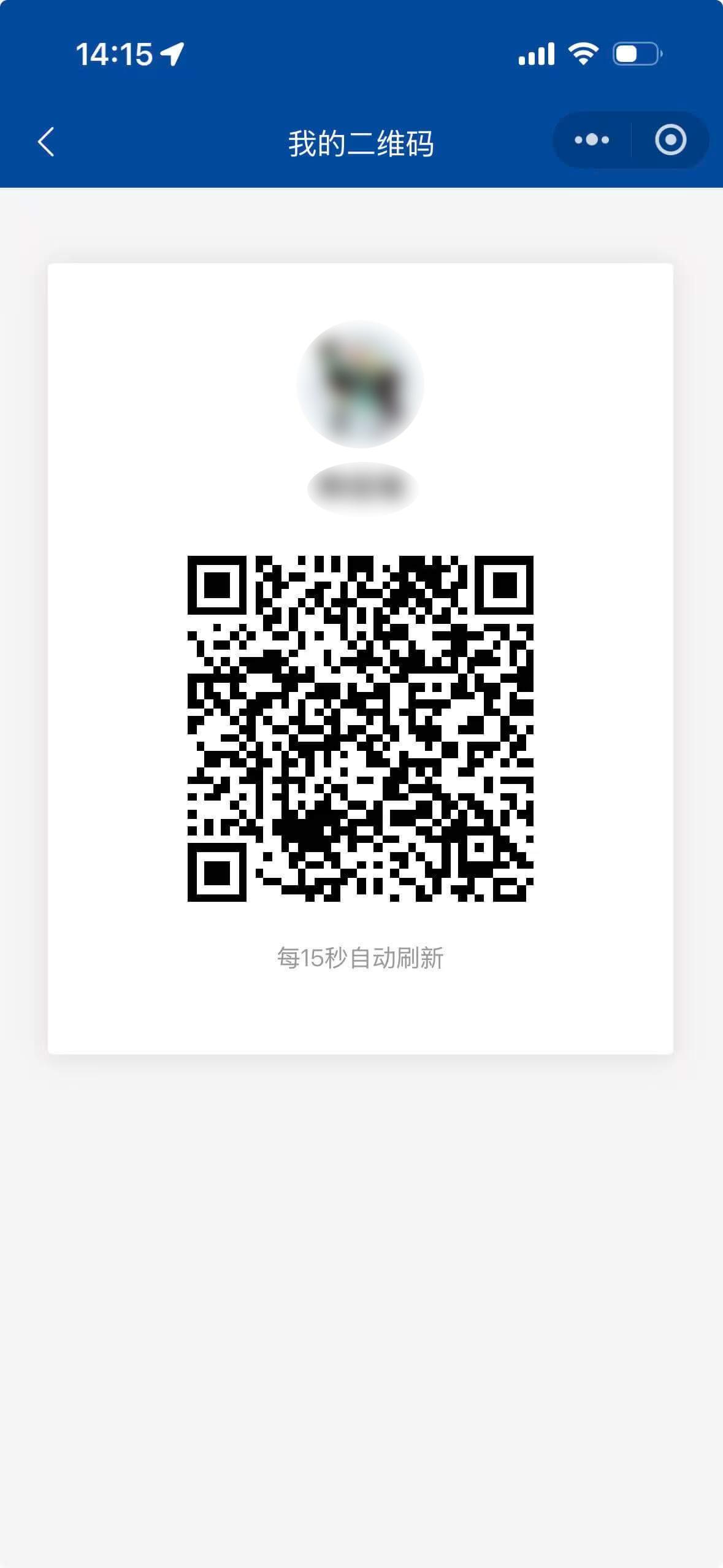The image size is (723, 1568).
Task: Close the mini program
Action: click(670, 140)
